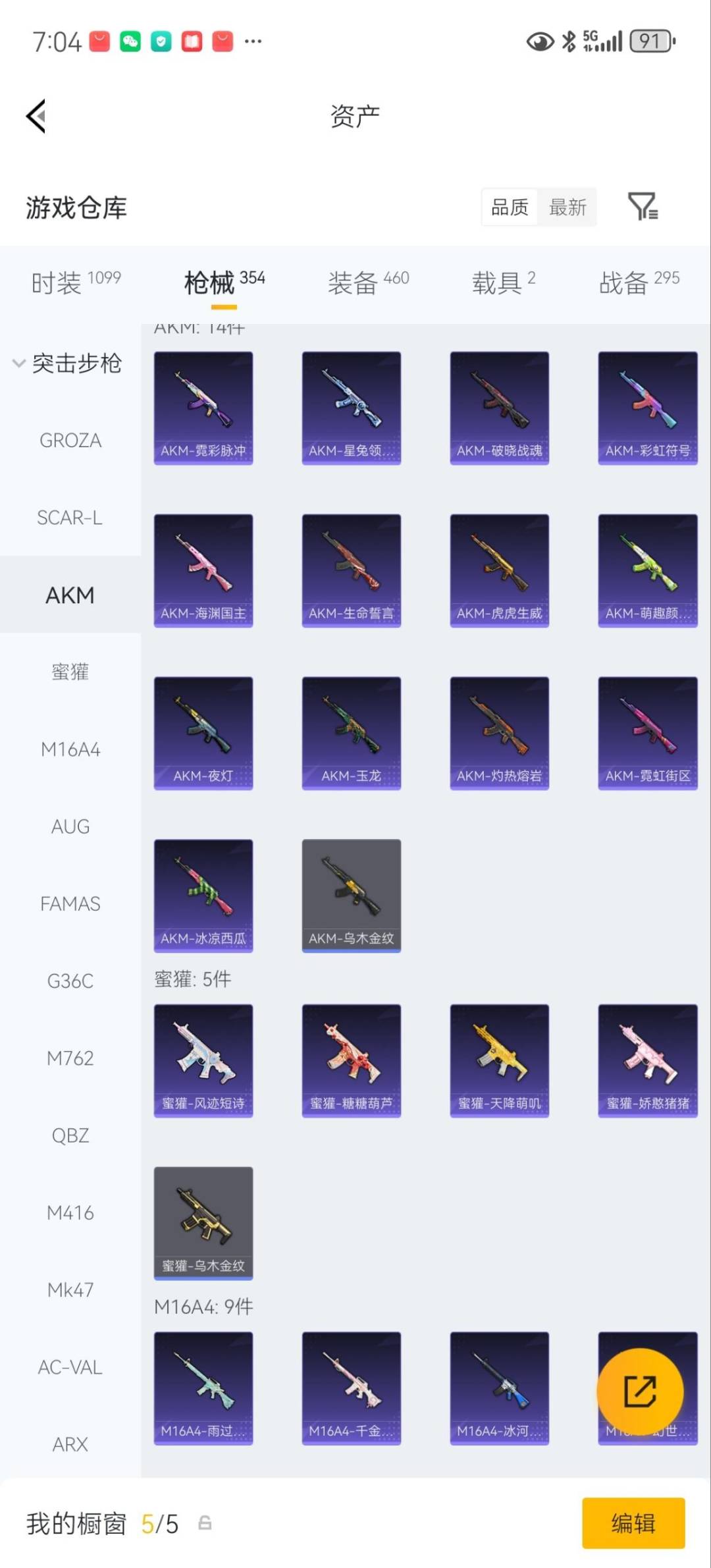Screen dimensions: 711x1568
Task: Open the 战备 tab
Action: point(639,282)
